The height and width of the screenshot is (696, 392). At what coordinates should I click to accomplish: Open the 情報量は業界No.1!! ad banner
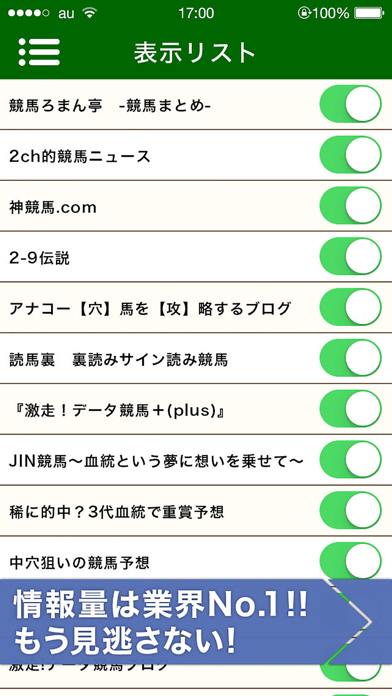point(196,621)
